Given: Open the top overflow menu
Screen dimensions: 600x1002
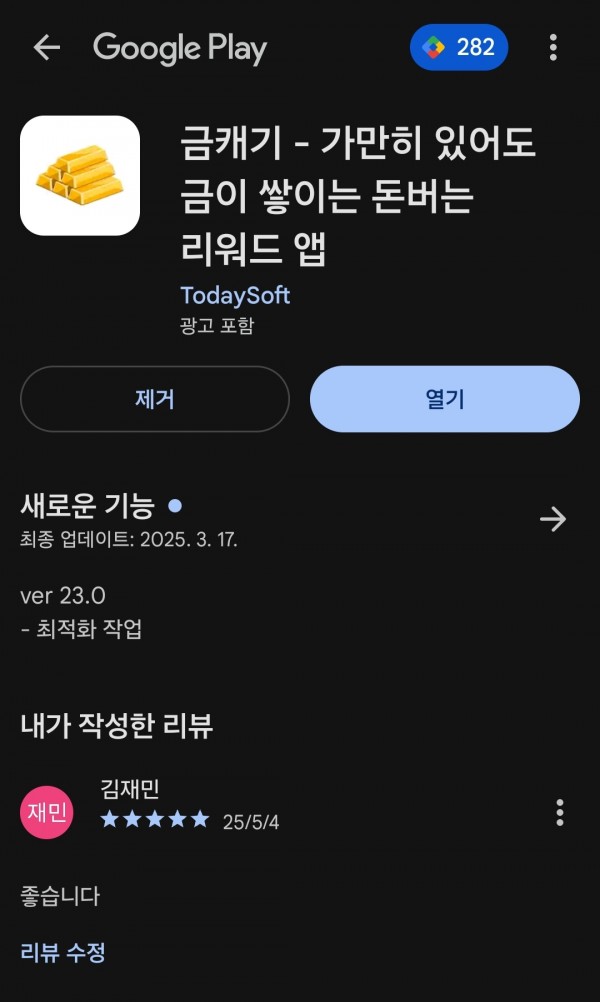Looking at the screenshot, I should pos(553,47).
